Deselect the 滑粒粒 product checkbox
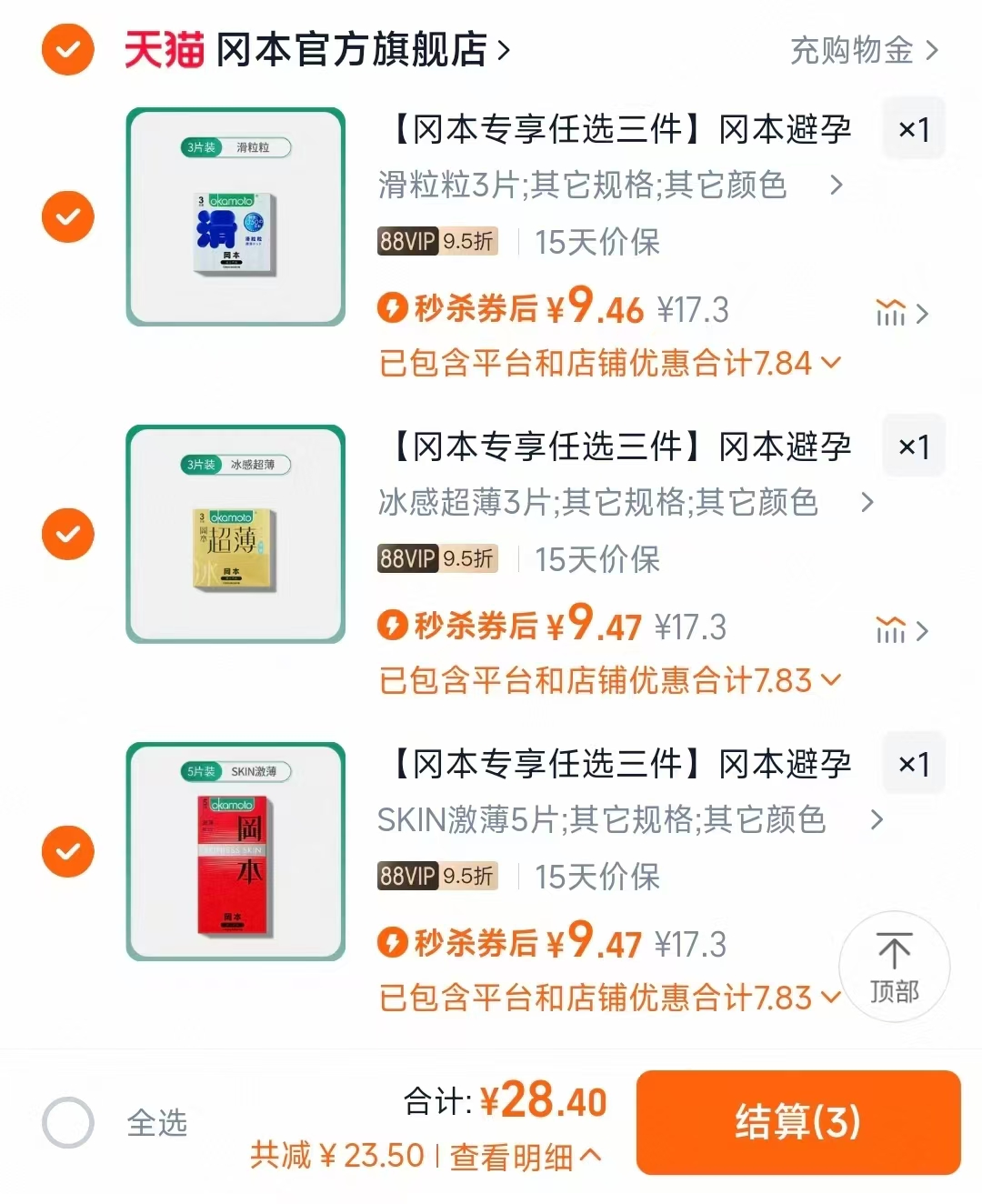Screen dimensions: 982x1204 pos(67,216)
